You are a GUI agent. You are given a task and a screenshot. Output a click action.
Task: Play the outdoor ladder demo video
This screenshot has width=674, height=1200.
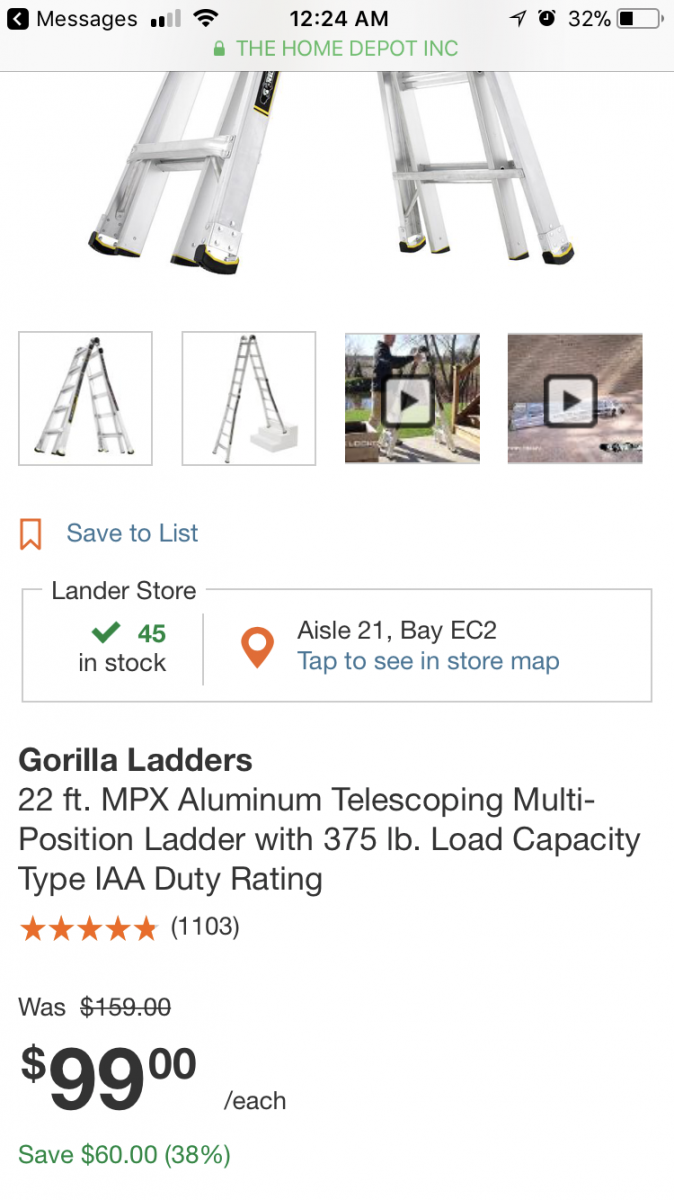pyautogui.click(x=412, y=399)
